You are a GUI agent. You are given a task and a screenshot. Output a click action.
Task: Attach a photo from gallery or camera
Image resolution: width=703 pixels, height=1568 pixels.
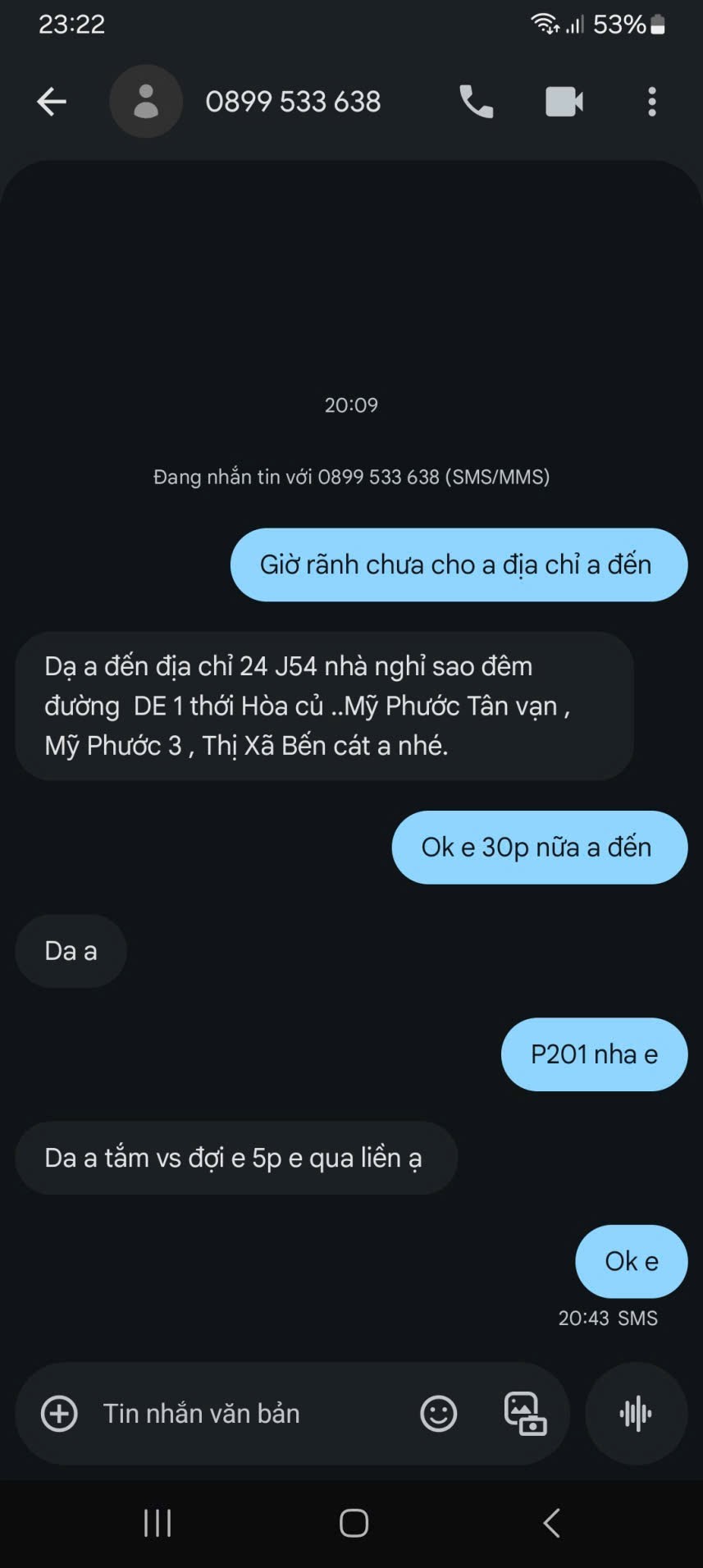point(525,1414)
